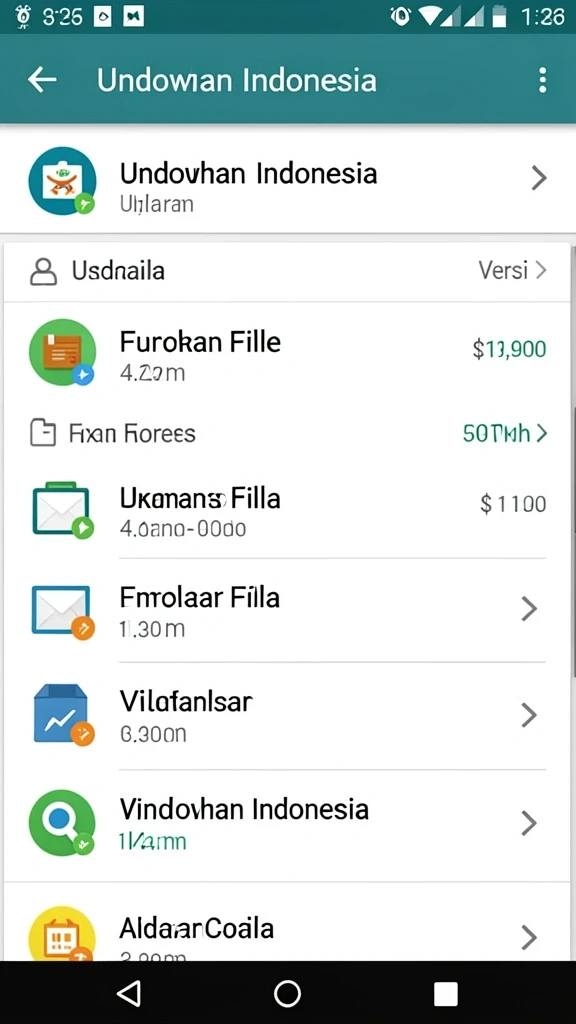Viewport: 576px width, 1024px height.
Task: Open the overflow menu in the app bar
Action: pos(542,80)
